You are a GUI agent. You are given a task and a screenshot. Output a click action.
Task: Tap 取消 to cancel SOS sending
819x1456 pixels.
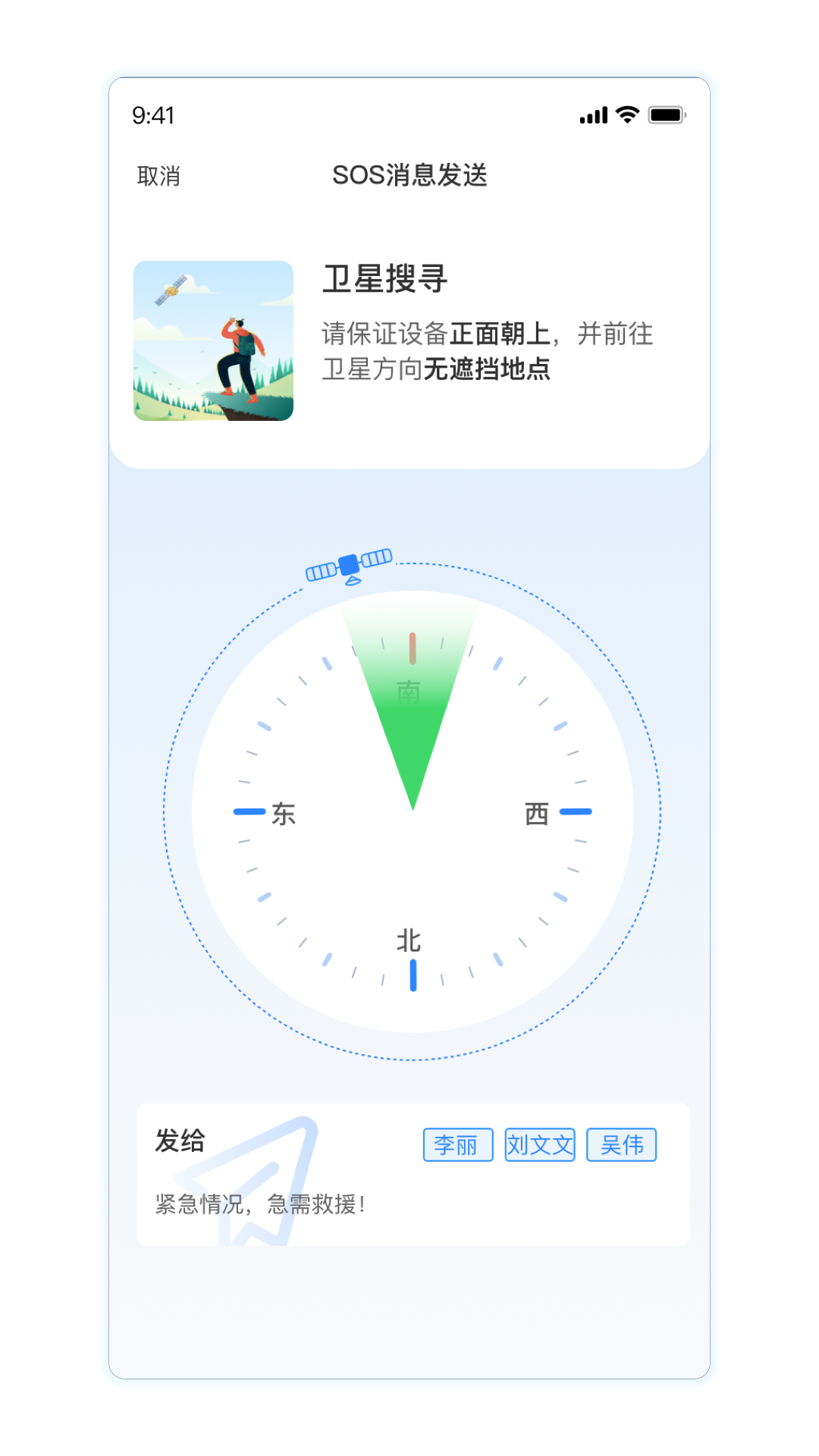click(158, 176)
